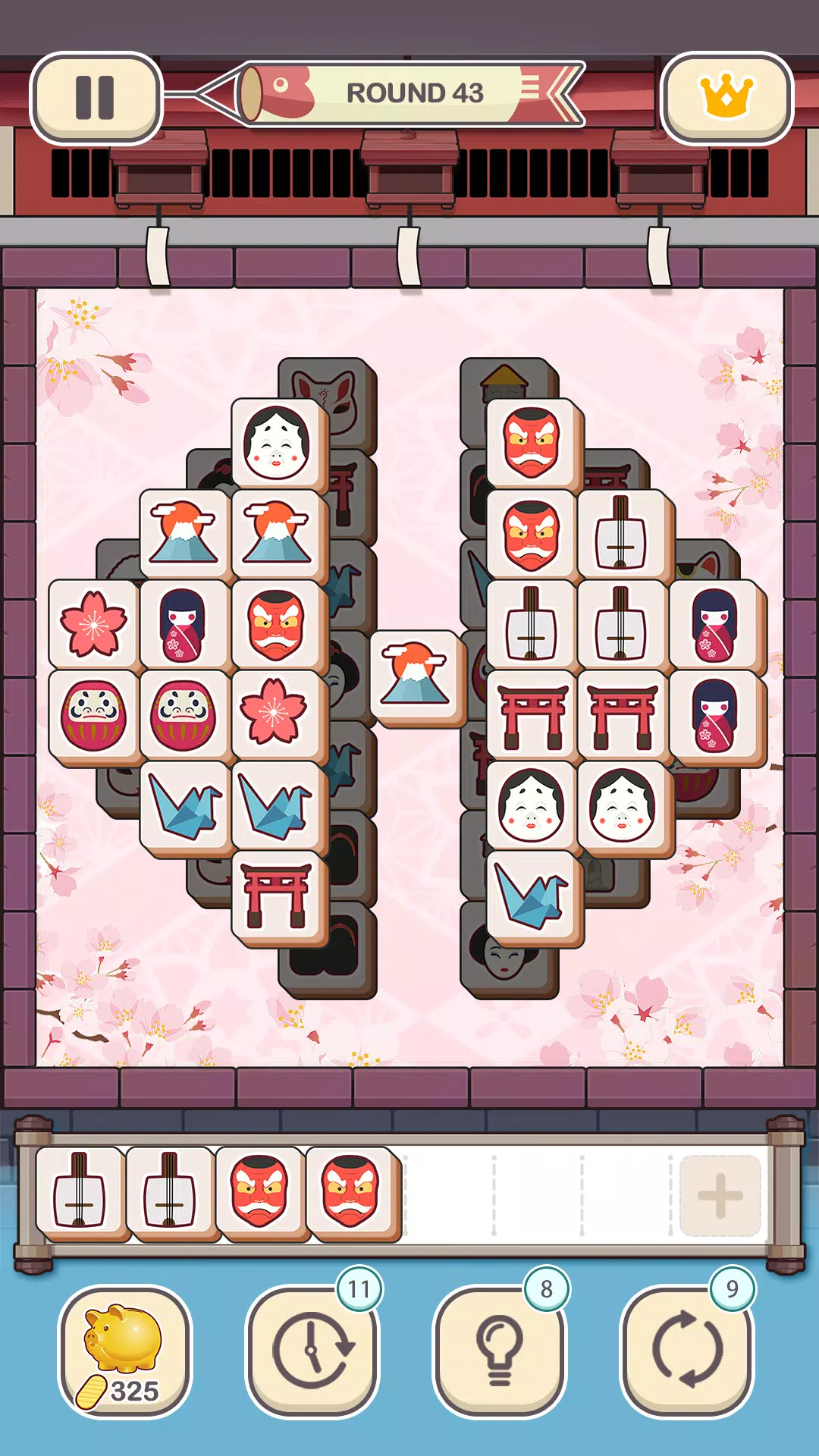
Task: Select the red tengu mask tile in the left stack
Action: [x=277, y=624]
